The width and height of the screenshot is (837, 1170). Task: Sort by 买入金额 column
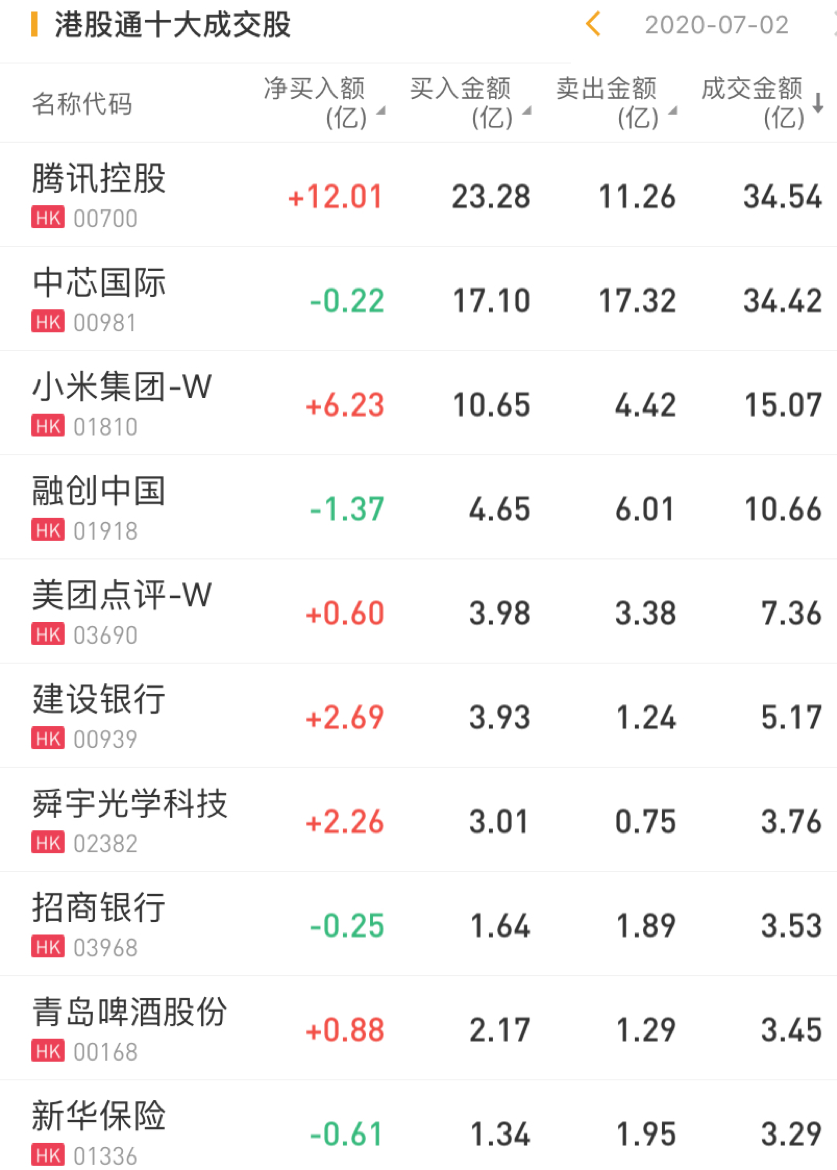pos(468,103)
